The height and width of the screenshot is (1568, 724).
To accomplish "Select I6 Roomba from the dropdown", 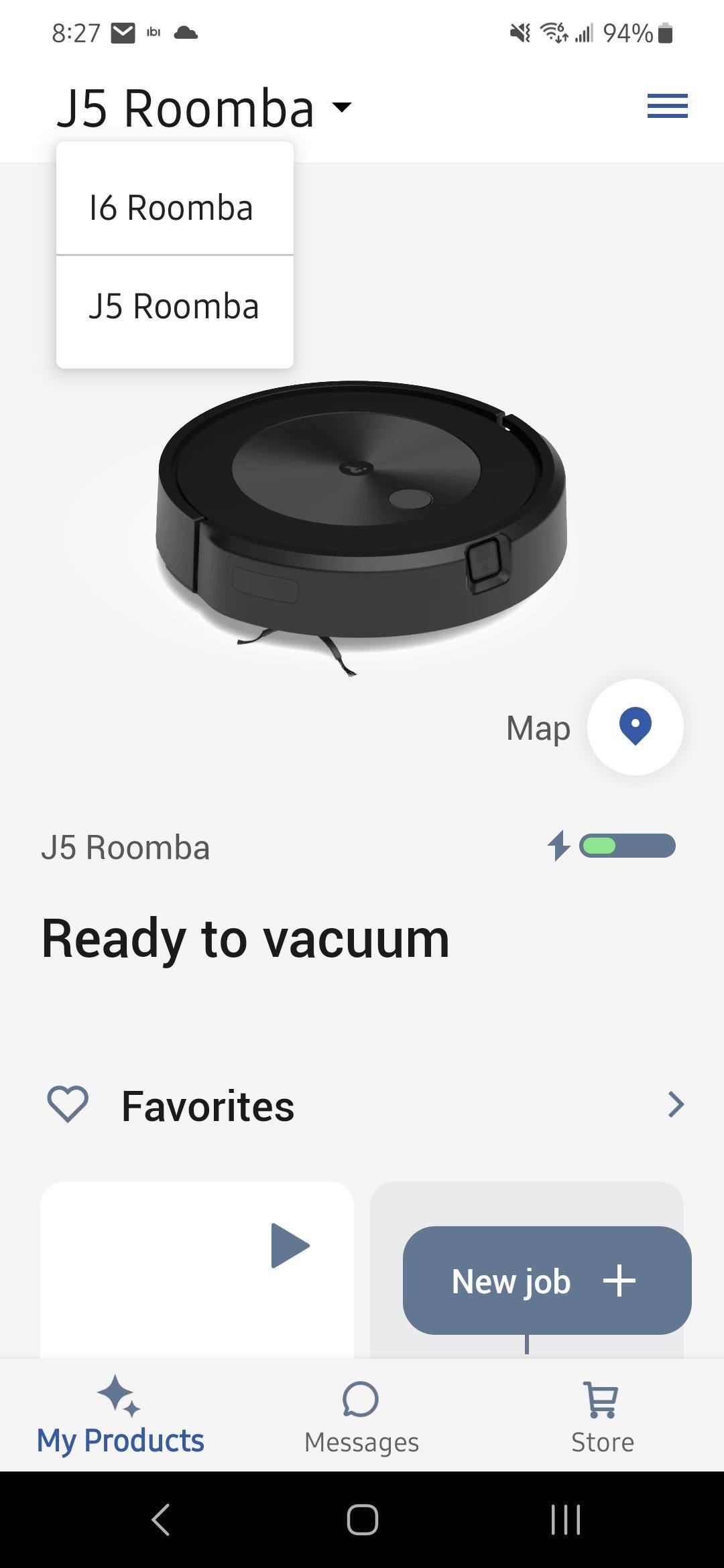I will (172, 208).
